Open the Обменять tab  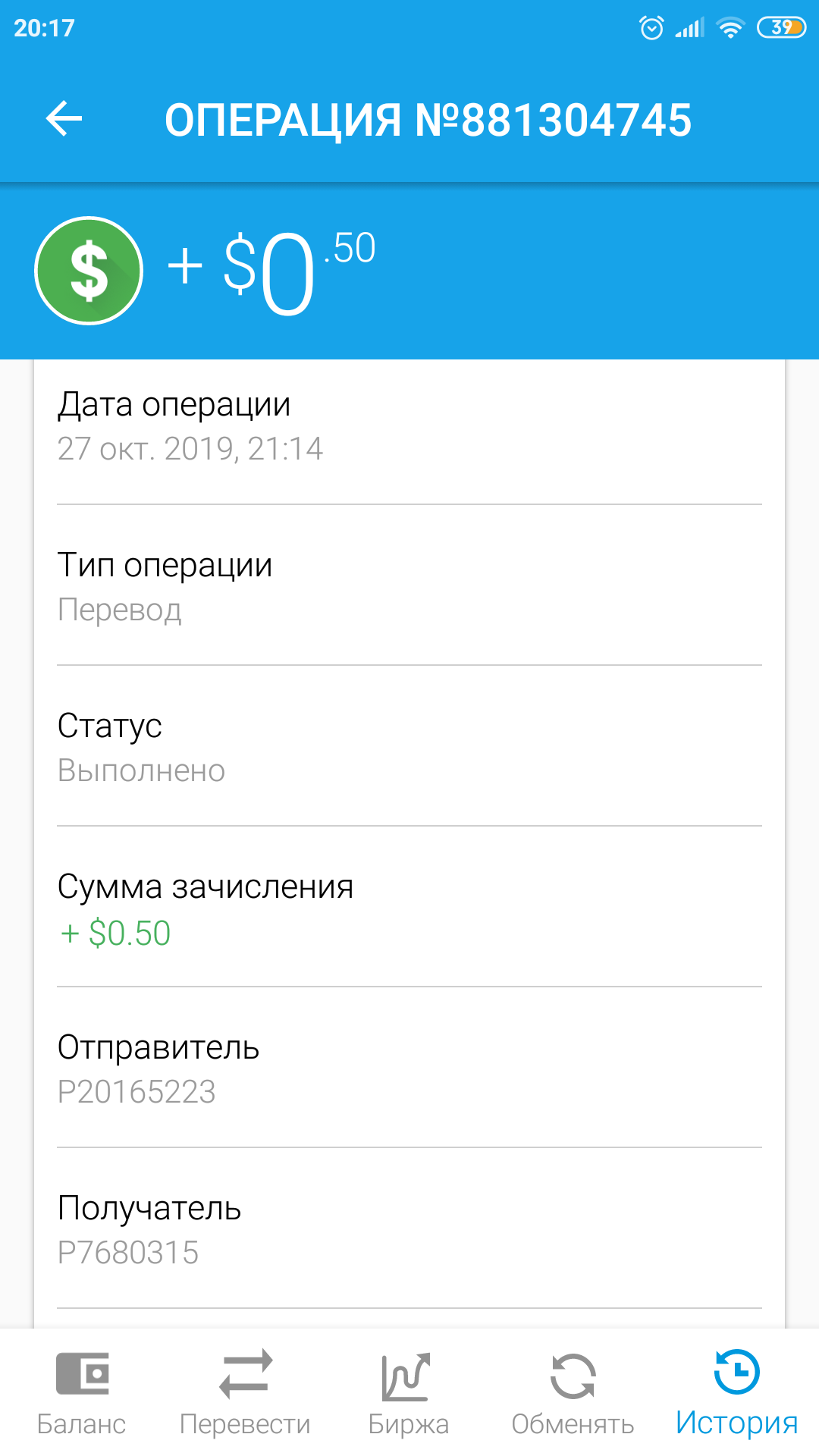coord(573,1392)
